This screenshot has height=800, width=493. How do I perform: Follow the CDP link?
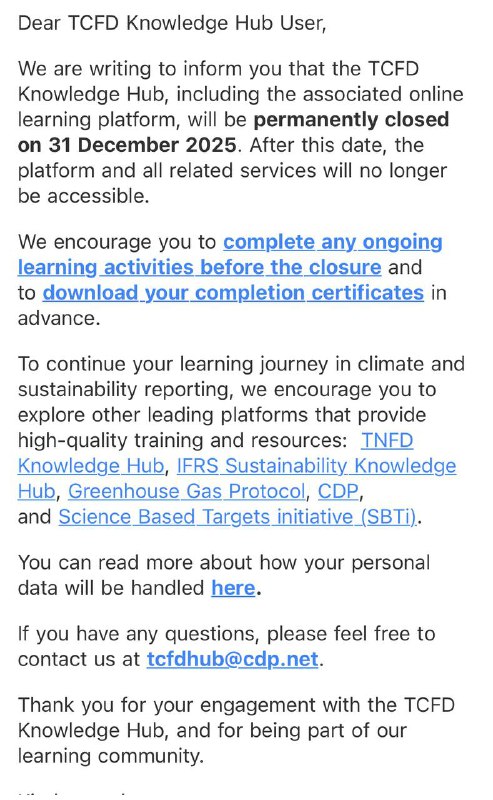point(338,491)
